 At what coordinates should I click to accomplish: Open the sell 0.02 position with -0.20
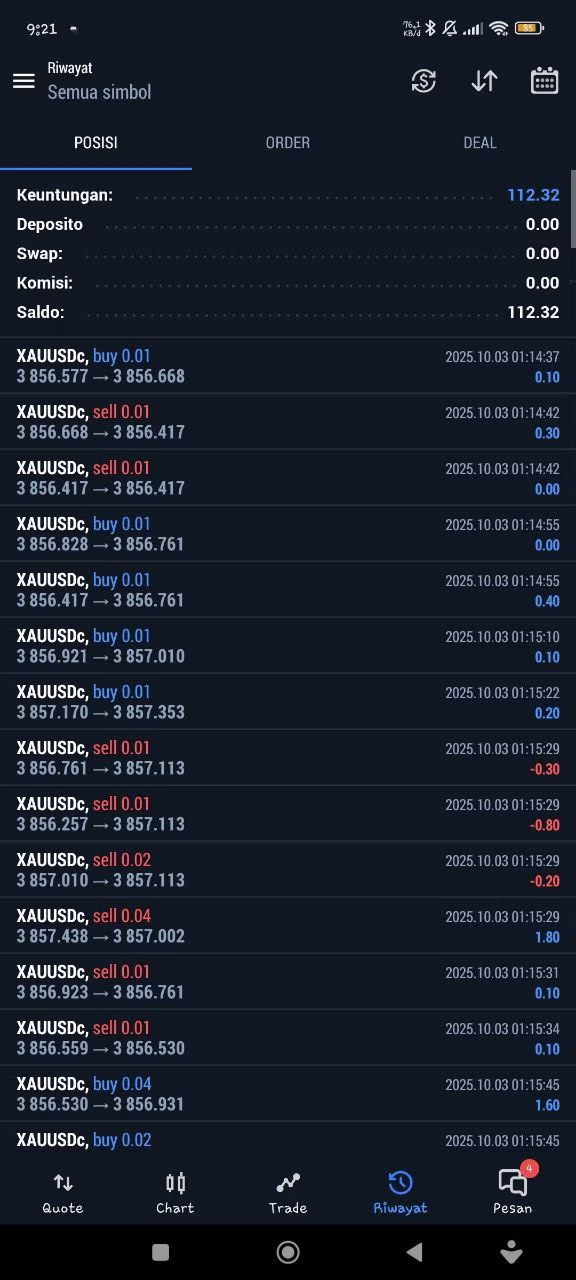point(288,870)
